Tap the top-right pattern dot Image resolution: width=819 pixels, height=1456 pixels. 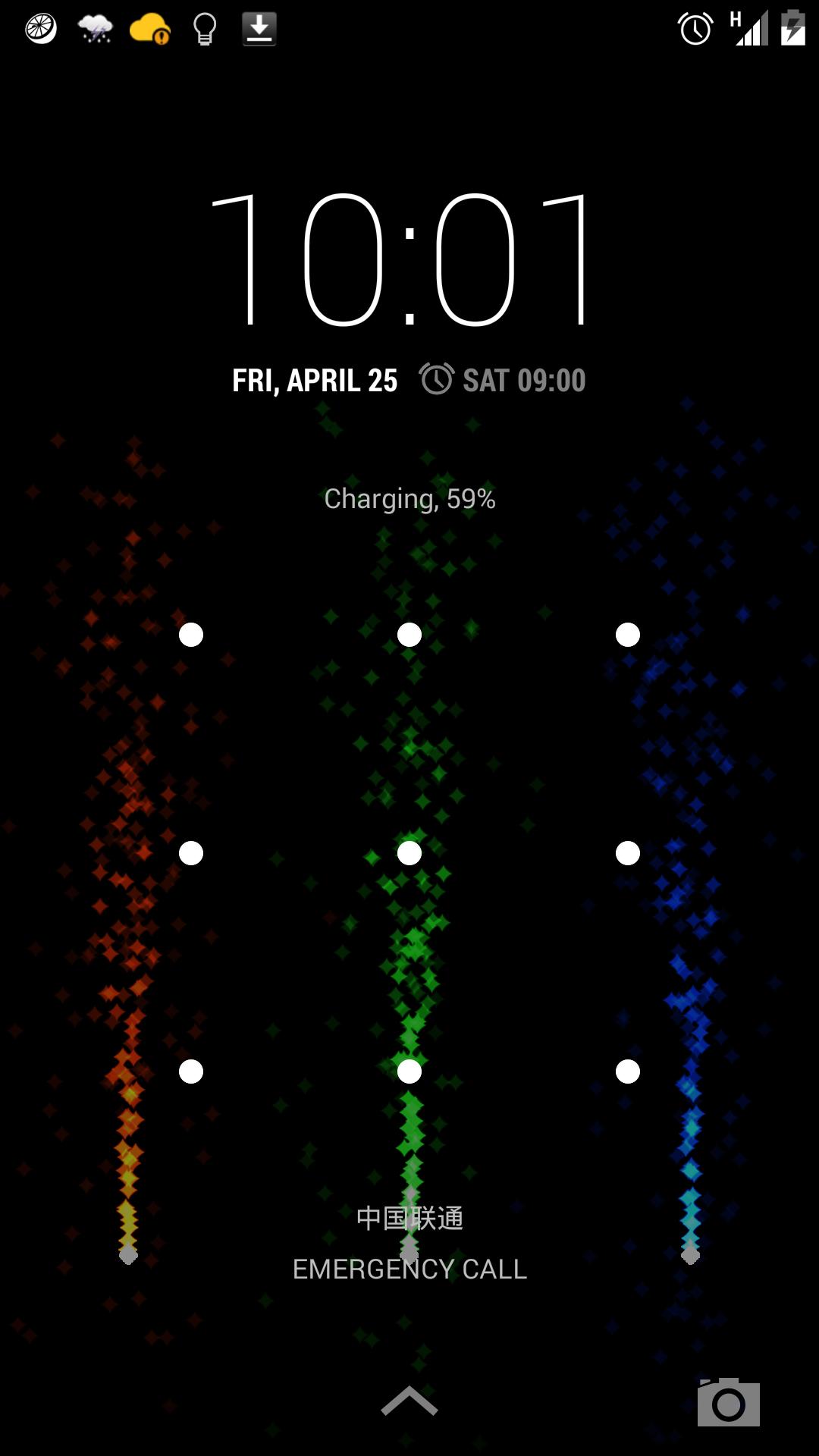[628, 635]
